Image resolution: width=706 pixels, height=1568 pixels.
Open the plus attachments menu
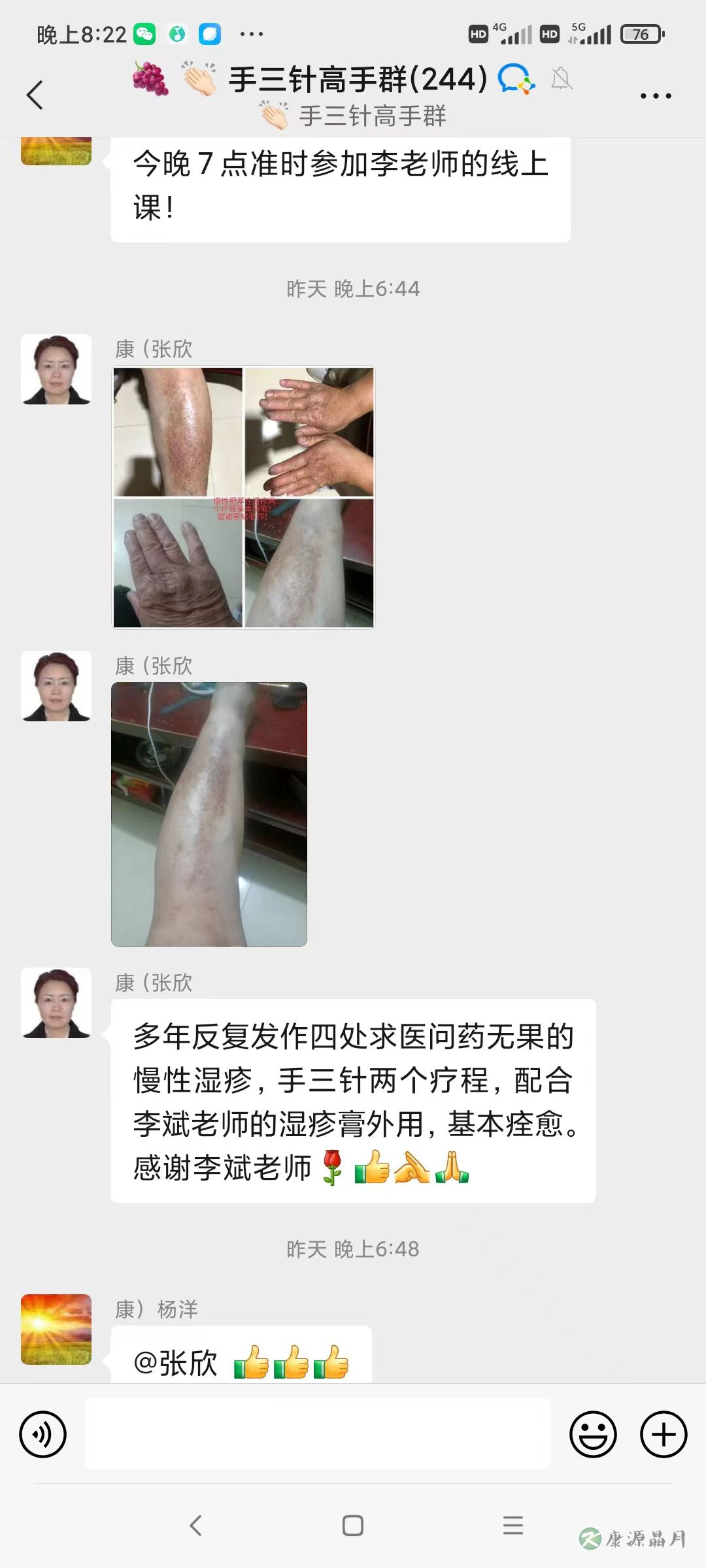click(663, 1434)
